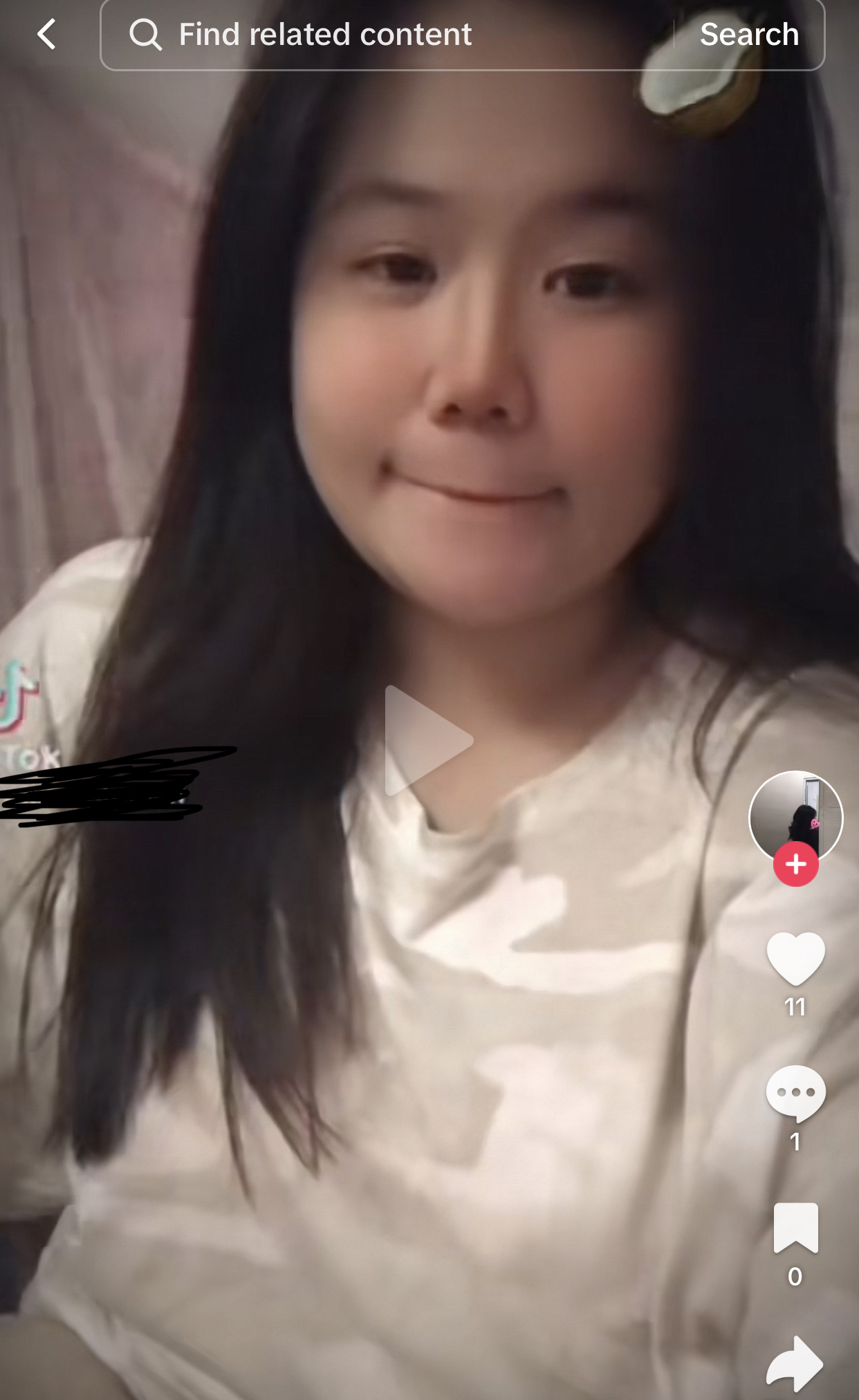This screenshot has width=859, height=1400.
Task: Open the comments on this video
Action: [795, 1093]
